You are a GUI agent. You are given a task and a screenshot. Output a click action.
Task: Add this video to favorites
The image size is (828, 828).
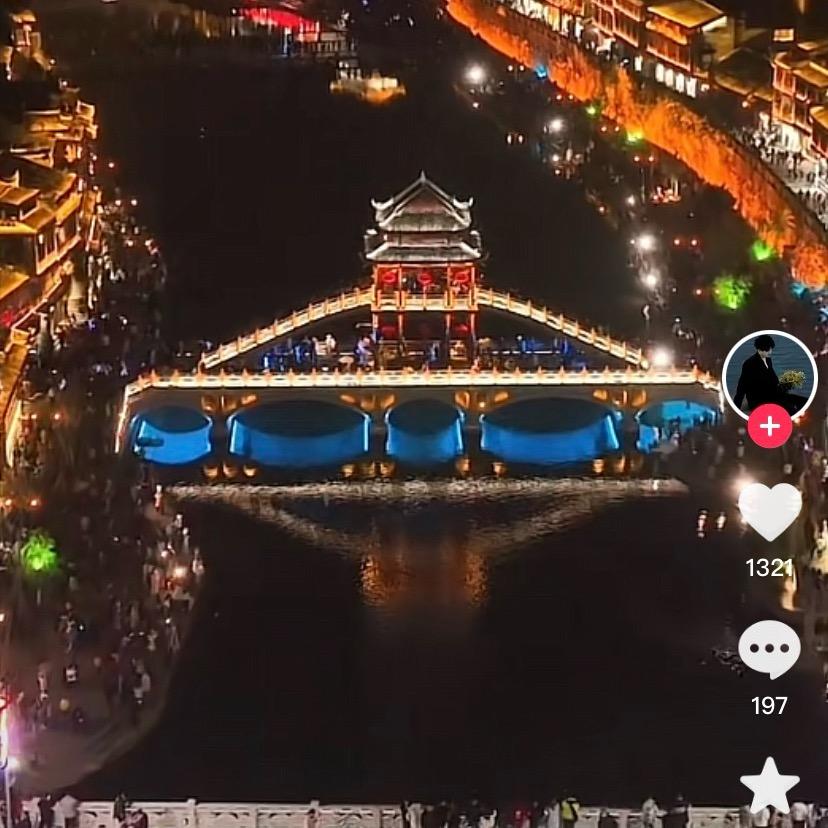click(769, 786)
